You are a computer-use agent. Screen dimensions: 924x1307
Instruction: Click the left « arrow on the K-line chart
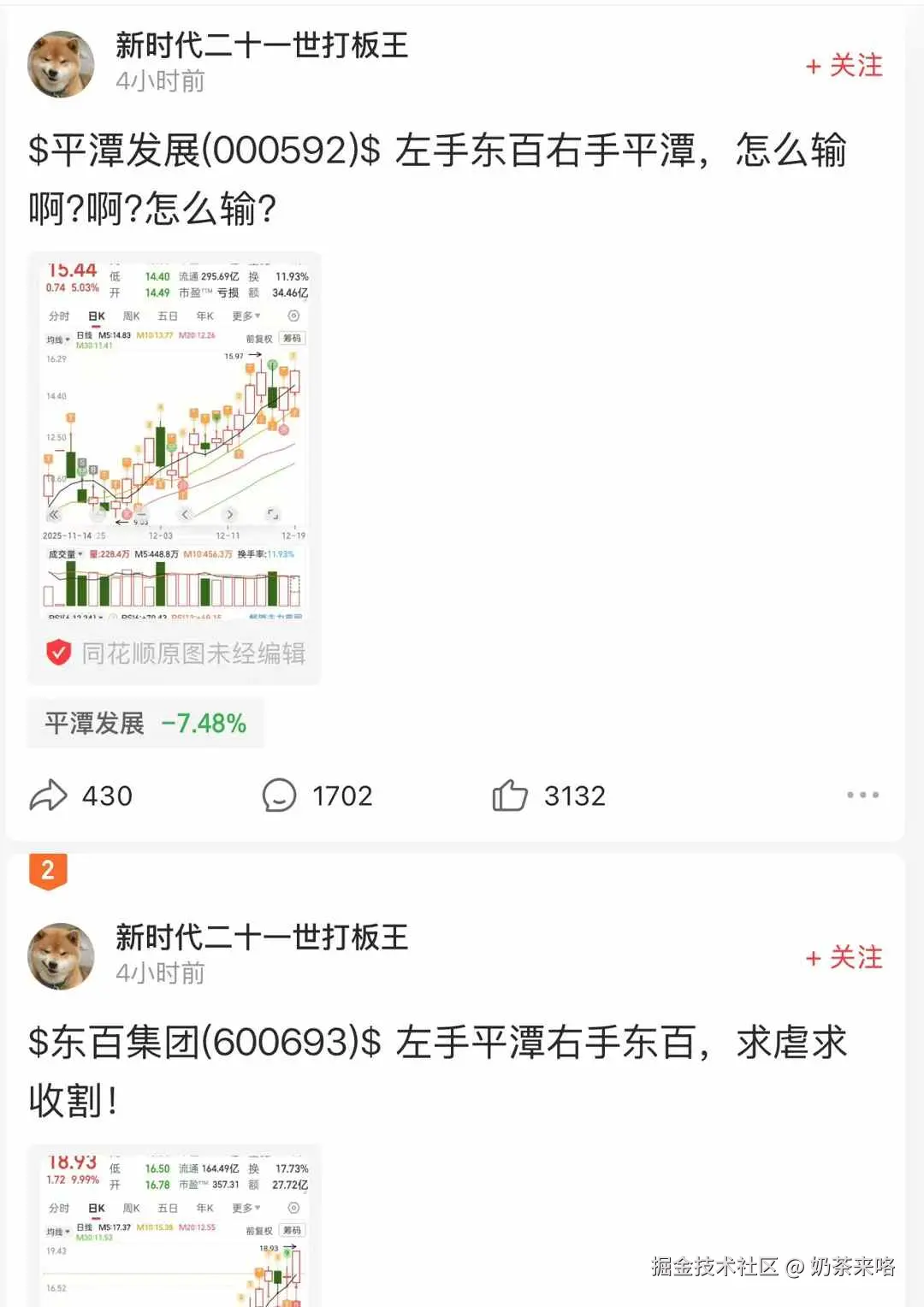(x=53, y=513)
